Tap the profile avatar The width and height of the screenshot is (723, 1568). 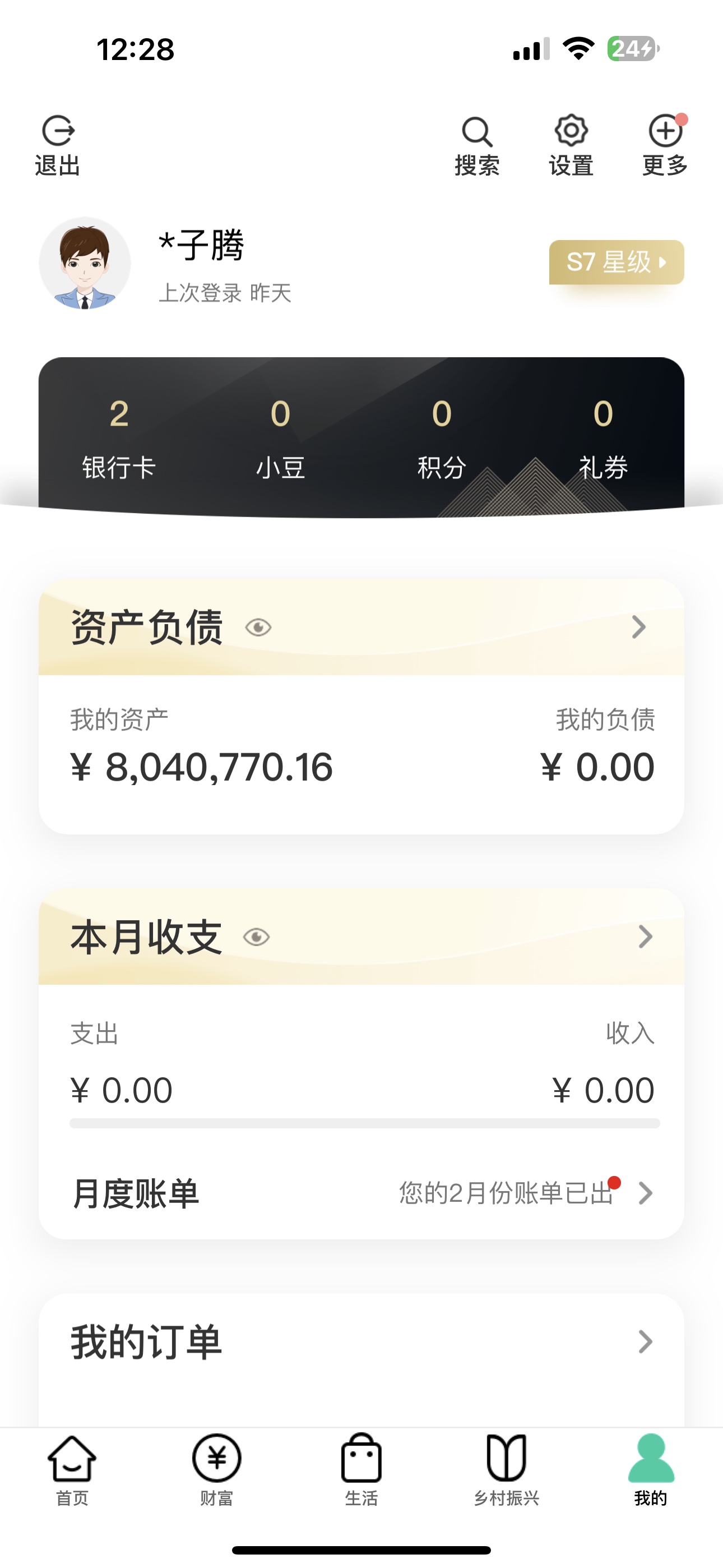(85, 263)
